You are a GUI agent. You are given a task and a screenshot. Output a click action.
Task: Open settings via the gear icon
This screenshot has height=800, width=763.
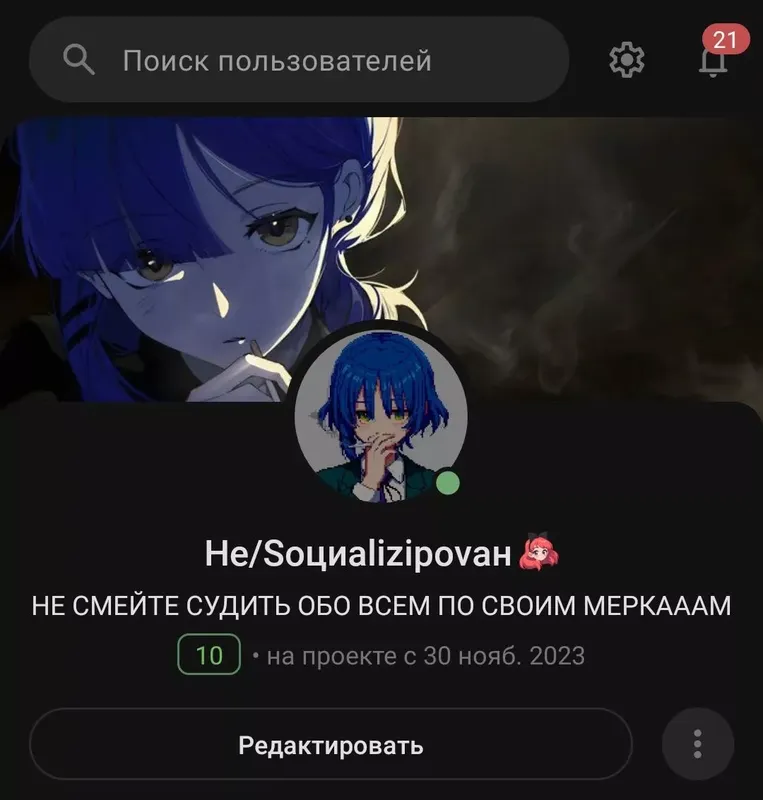coord(627,61)
